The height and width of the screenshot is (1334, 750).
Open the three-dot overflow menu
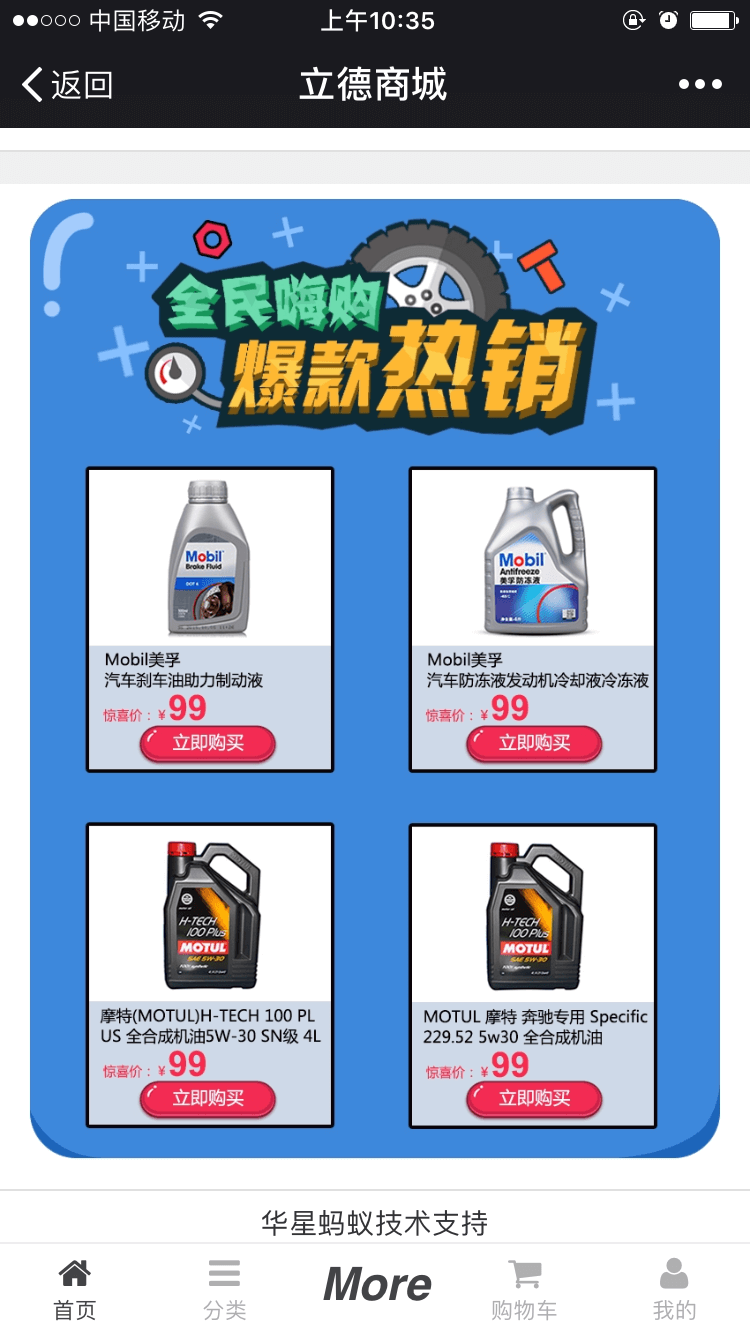point(700,85)
